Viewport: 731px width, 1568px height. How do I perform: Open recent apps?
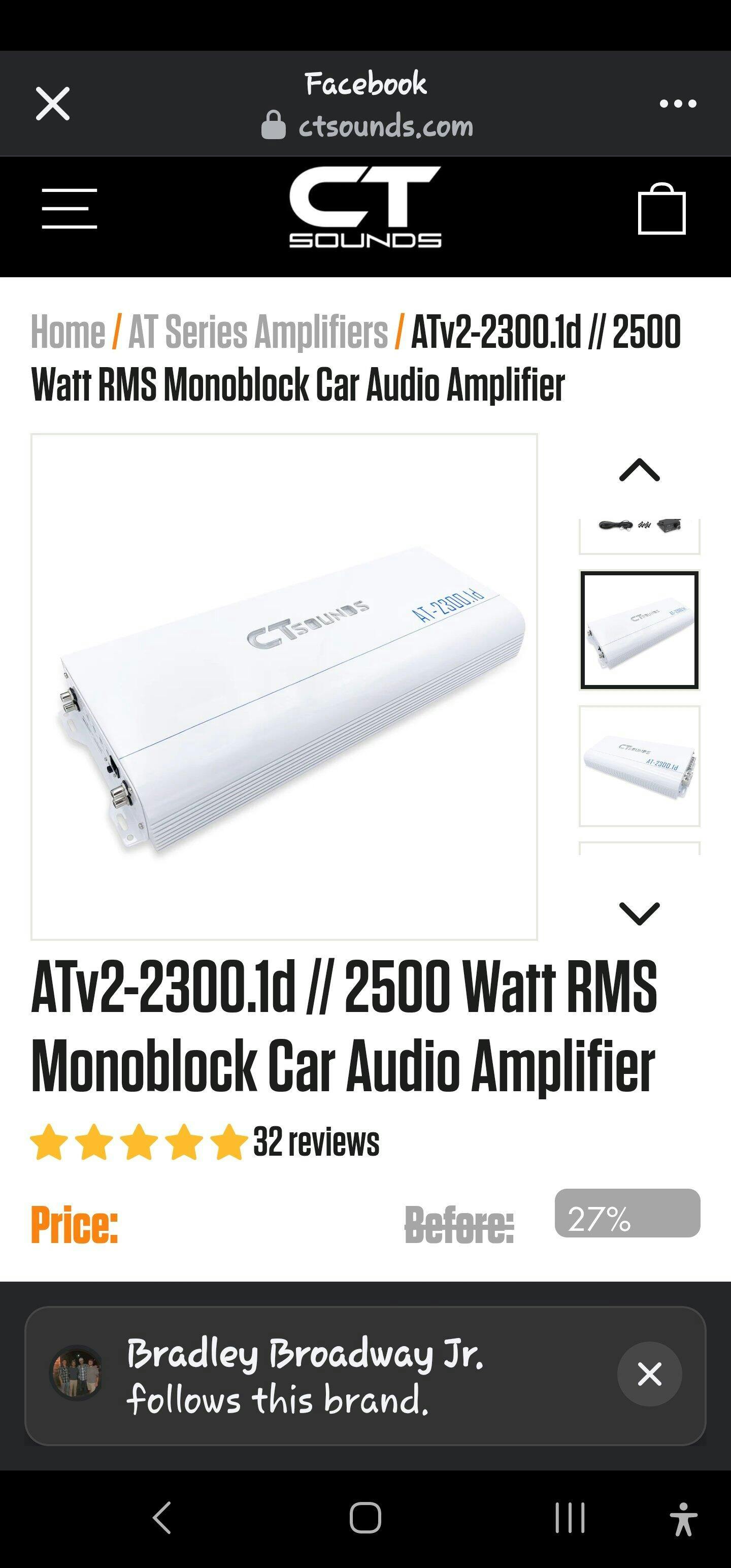(x=570, y=1517)
